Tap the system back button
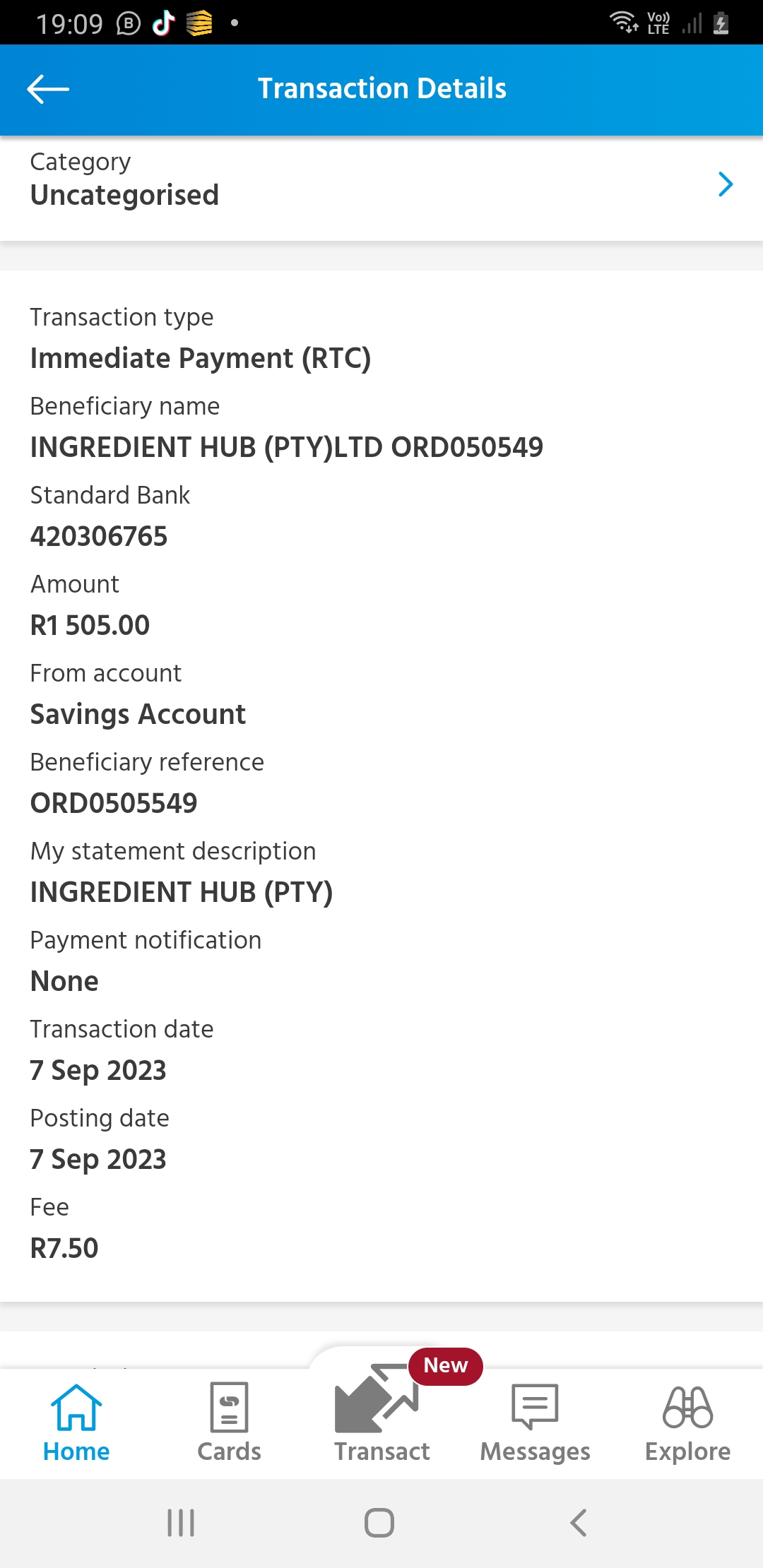Viewport: 763px width, 1568px height. pyautogui.click(x=579, y=1523)
